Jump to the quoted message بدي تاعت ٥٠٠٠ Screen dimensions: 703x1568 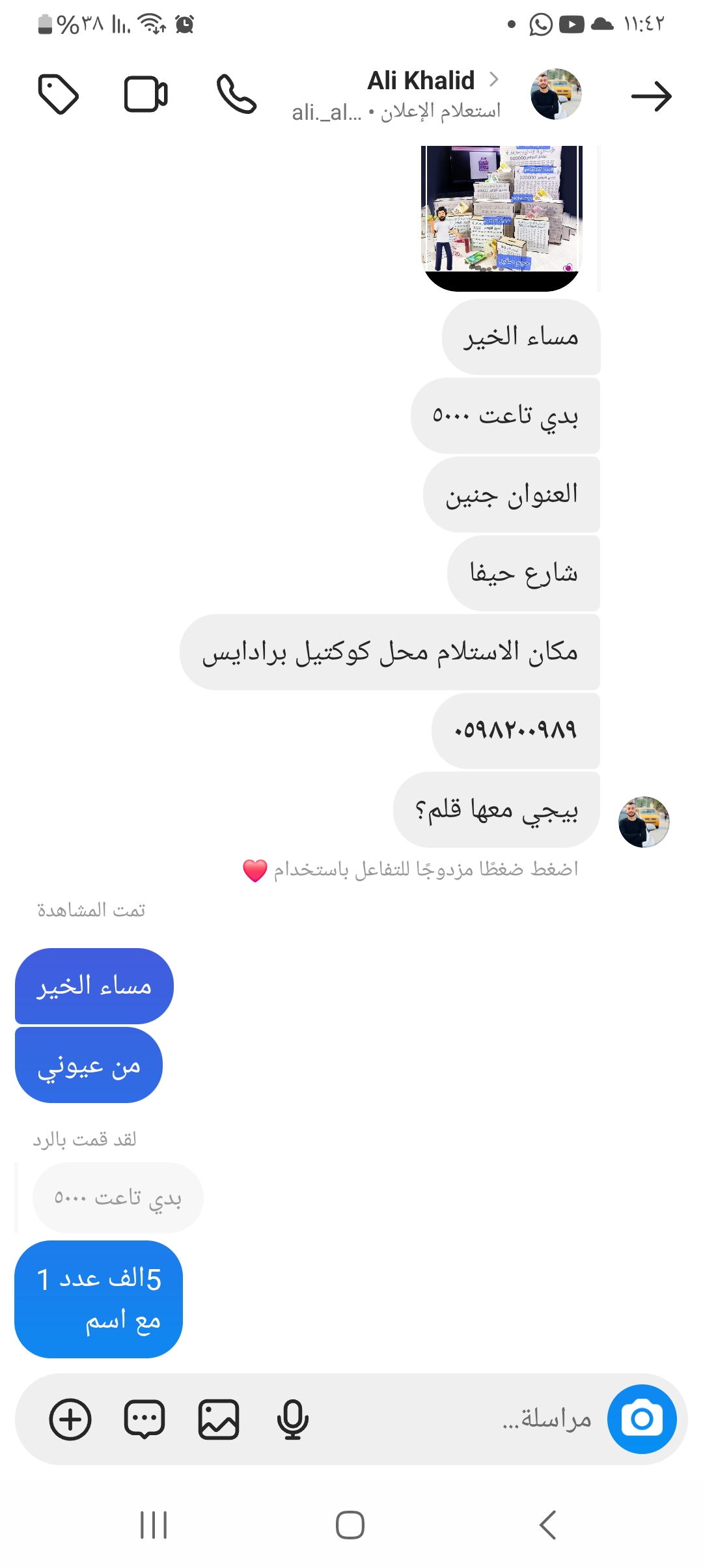pyautogui.click(x=118, y=1197)
